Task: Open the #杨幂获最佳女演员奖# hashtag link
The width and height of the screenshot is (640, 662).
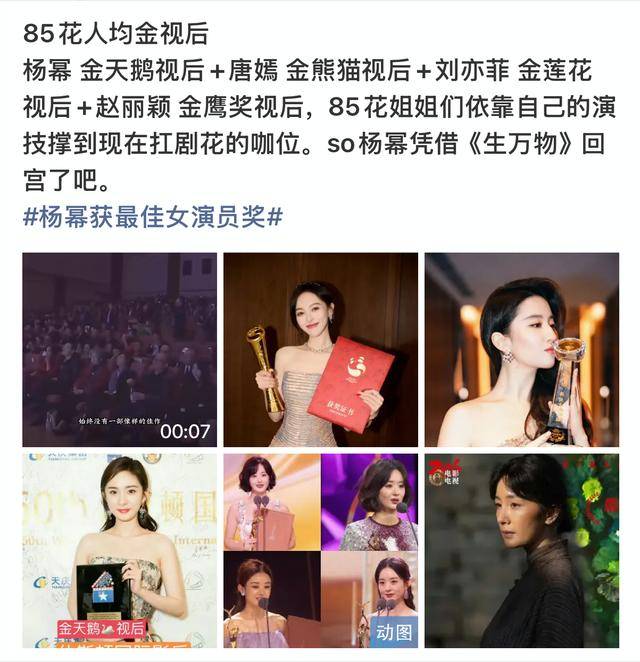Action: [152, 216]
